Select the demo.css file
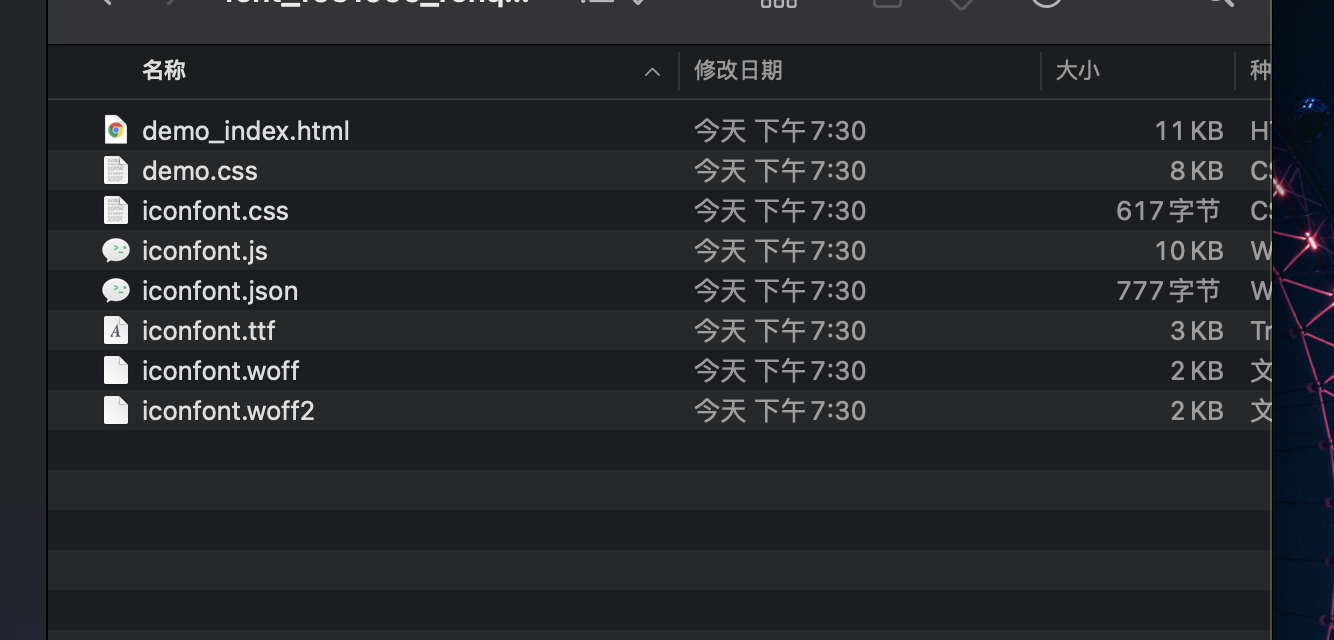This screenshot has height=640, width=1334. [x=199, y=171]
